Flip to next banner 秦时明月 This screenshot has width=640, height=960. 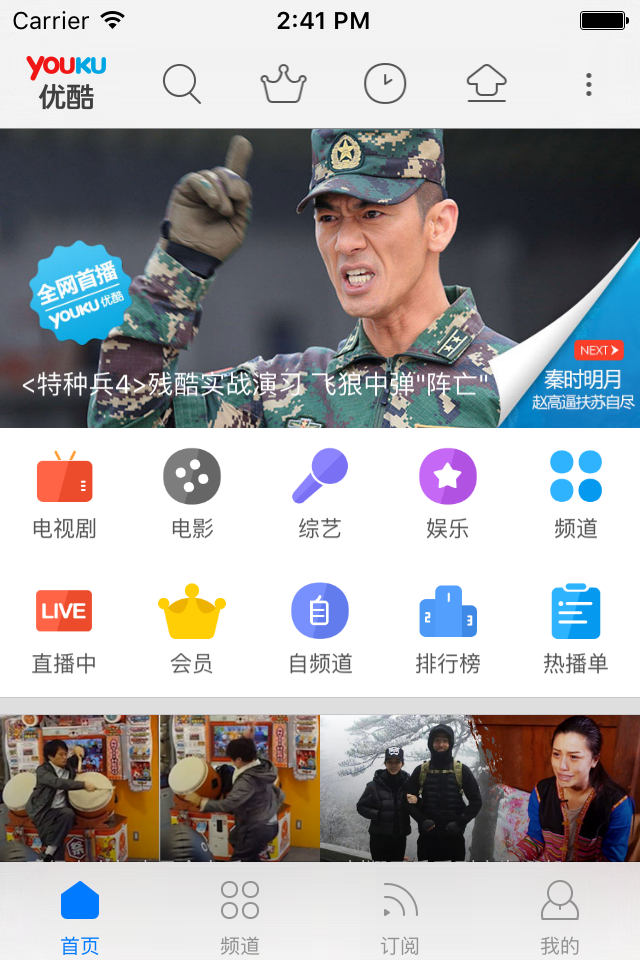pyautogui.click(x=584, y=378)
